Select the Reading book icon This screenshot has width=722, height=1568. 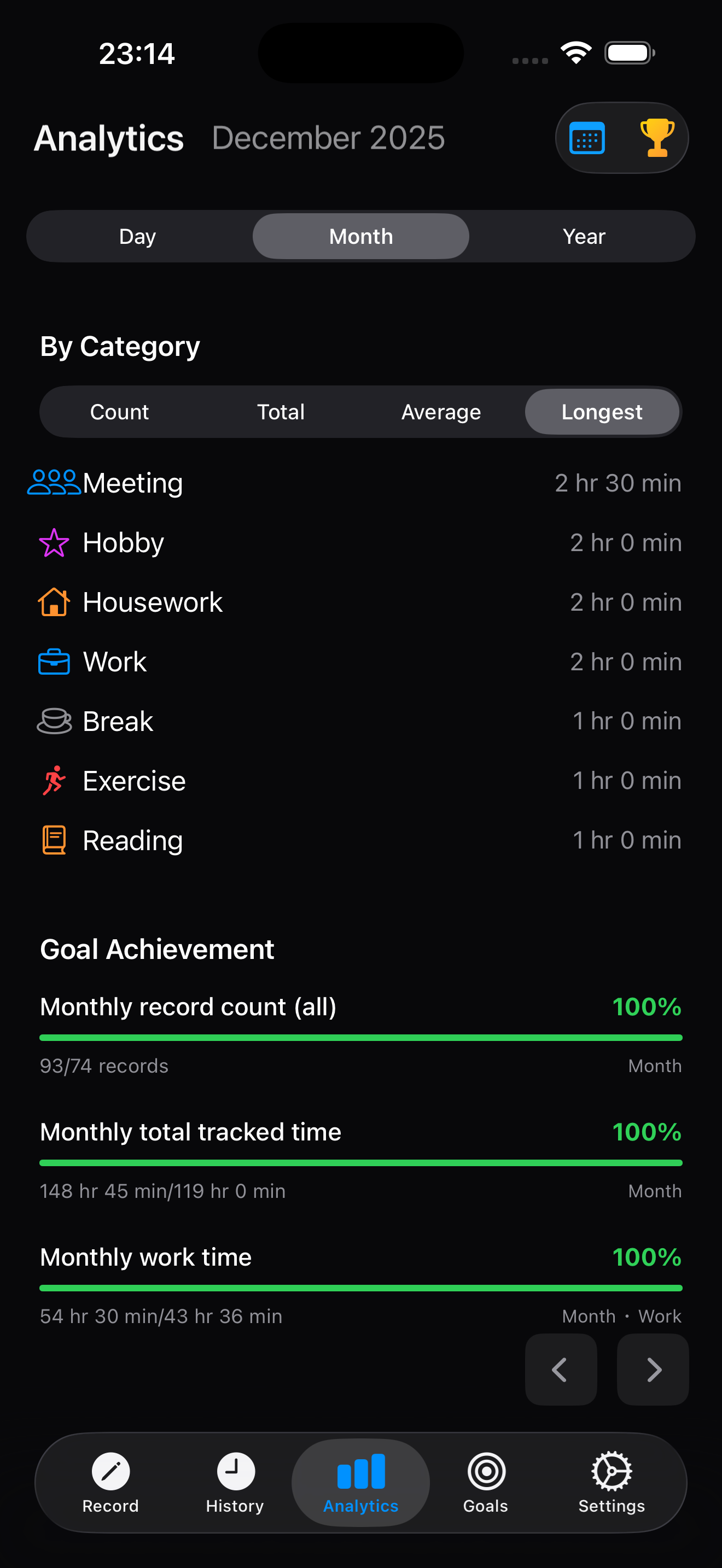pos(54,839)
